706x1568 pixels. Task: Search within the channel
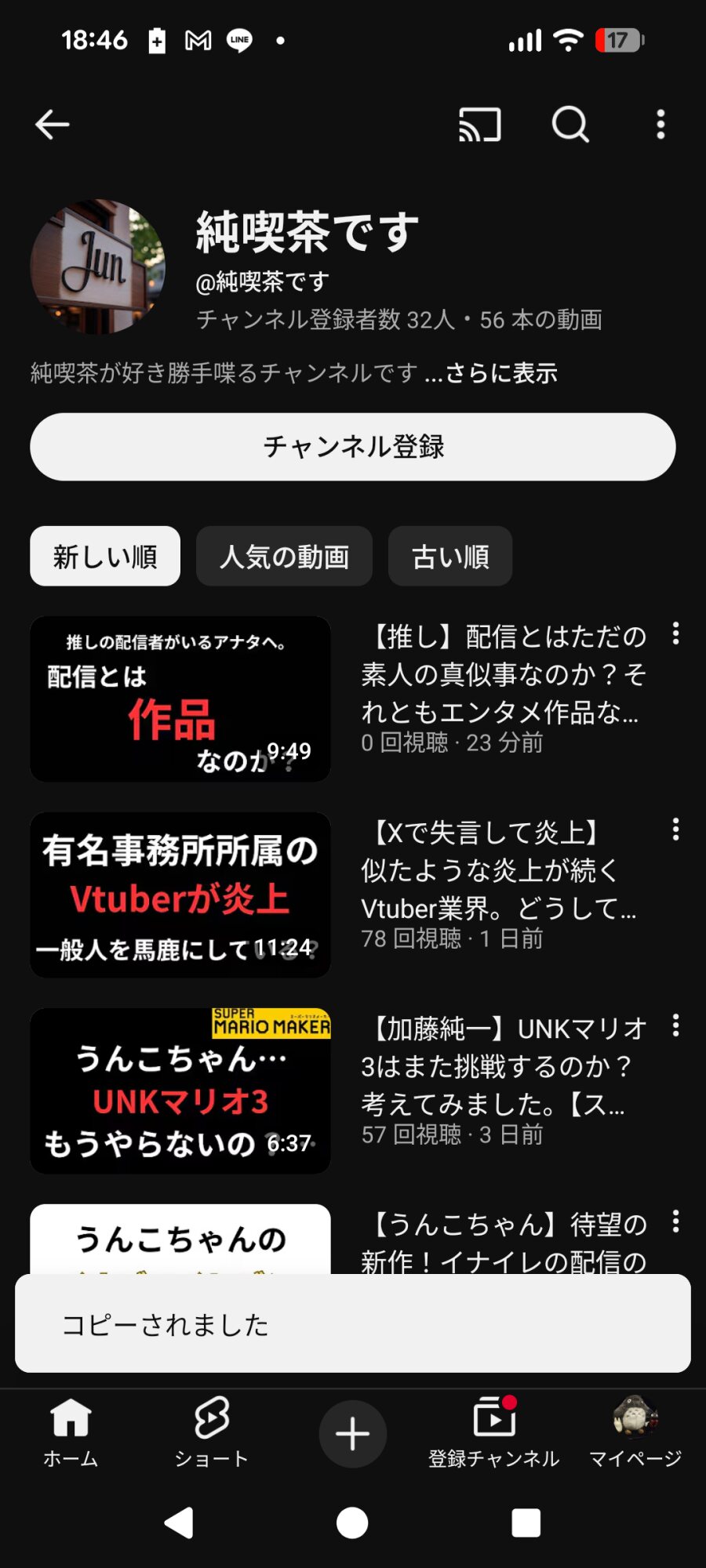click(570, 125)
